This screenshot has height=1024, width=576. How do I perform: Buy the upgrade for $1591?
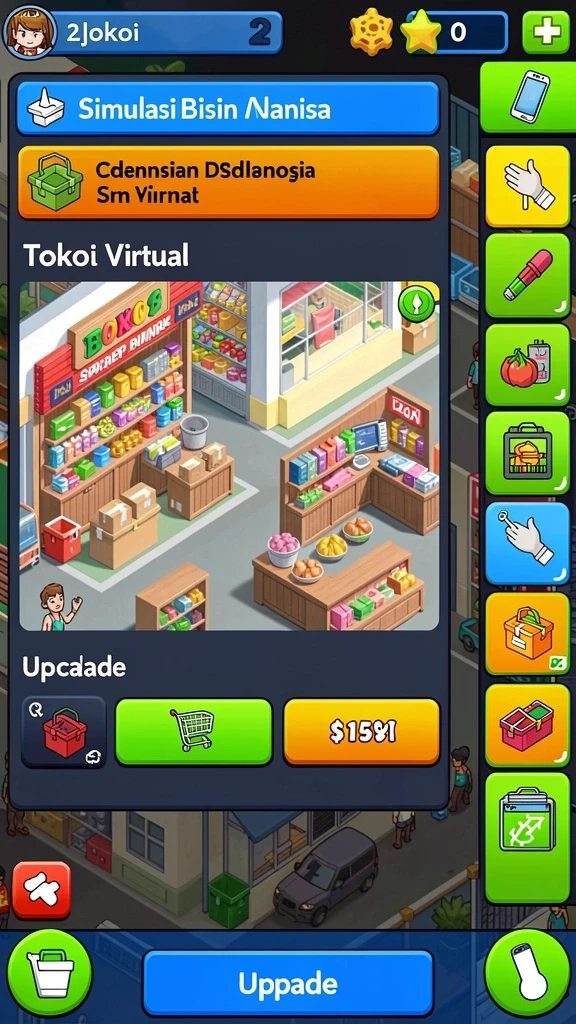362,731
